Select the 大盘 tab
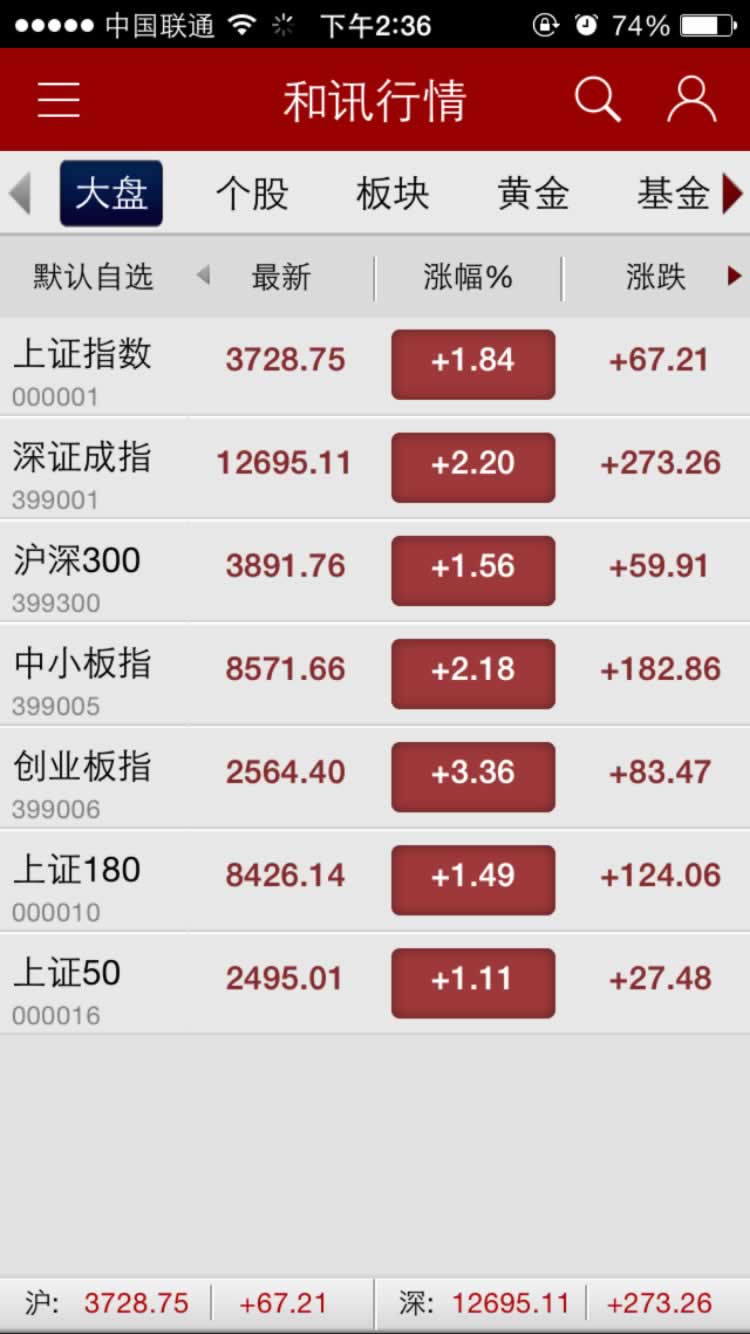 pyautogui.click(x=111, y=194)
